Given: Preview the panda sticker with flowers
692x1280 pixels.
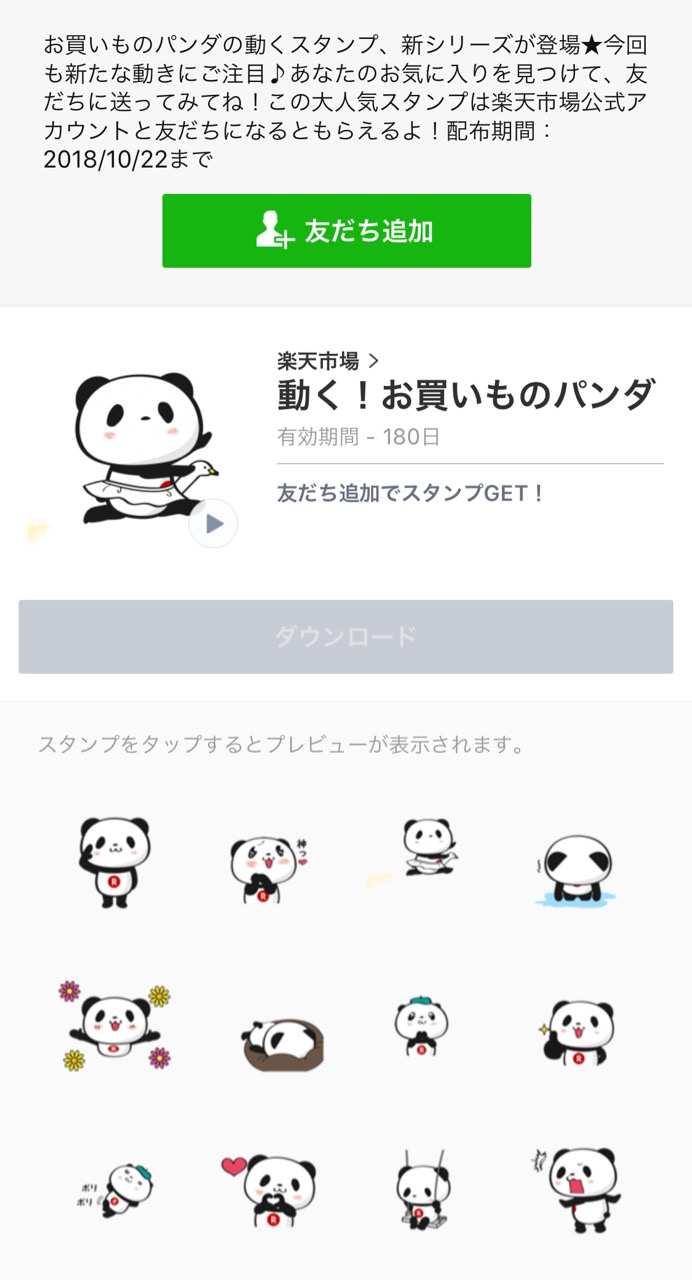Looking at the screenshot, I should (114, 1026).
